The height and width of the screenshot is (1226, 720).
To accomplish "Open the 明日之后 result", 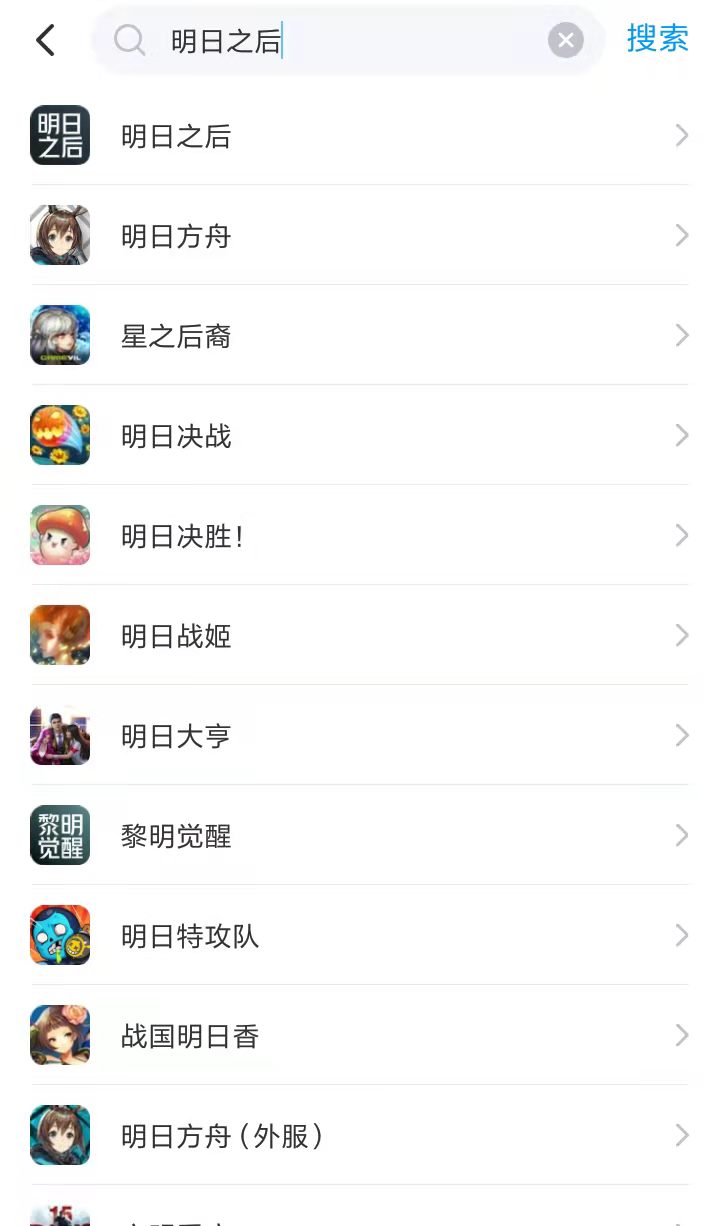I will pyautogui.click(x=176, y=136).
